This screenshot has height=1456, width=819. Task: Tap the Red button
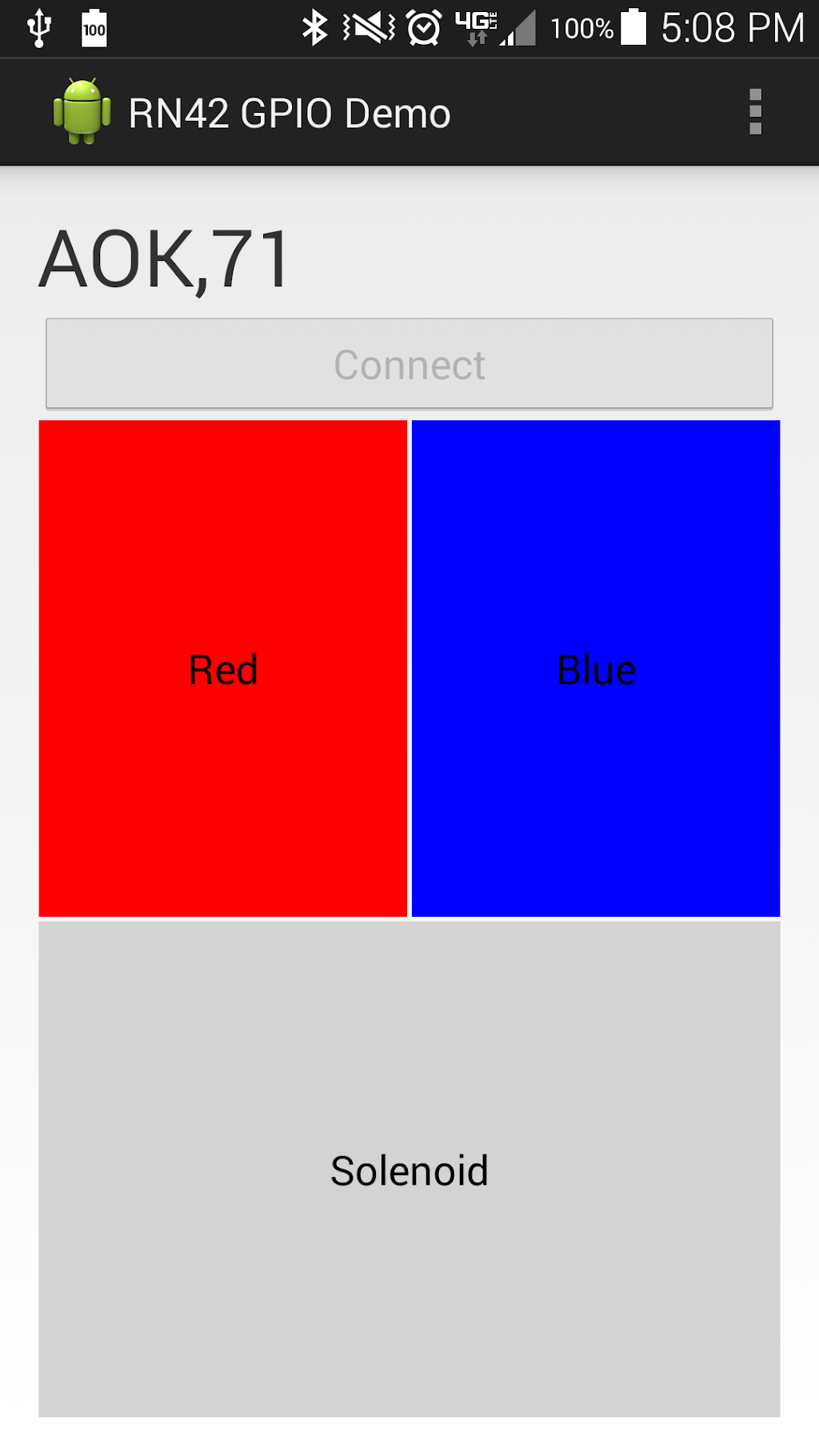[223, 669]
